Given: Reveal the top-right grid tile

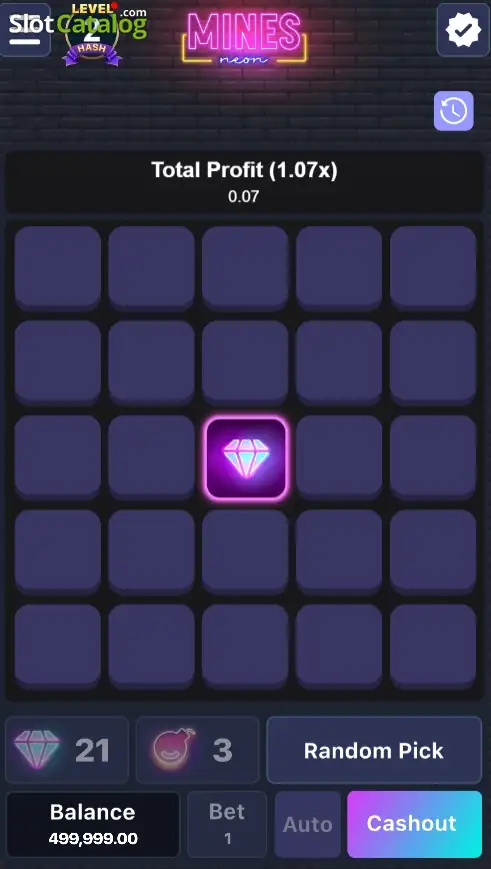Looking at the screenshot, I should 433,268.
